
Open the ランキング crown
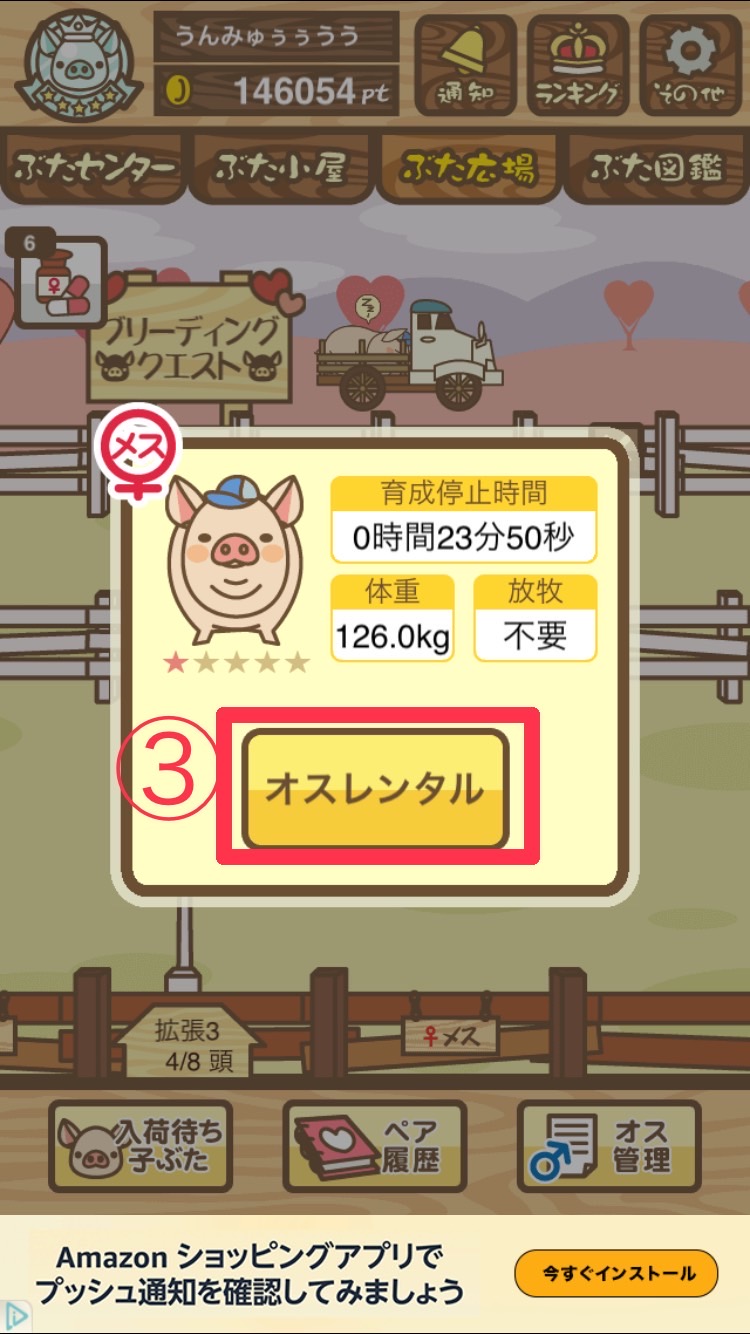click(577, 64)
